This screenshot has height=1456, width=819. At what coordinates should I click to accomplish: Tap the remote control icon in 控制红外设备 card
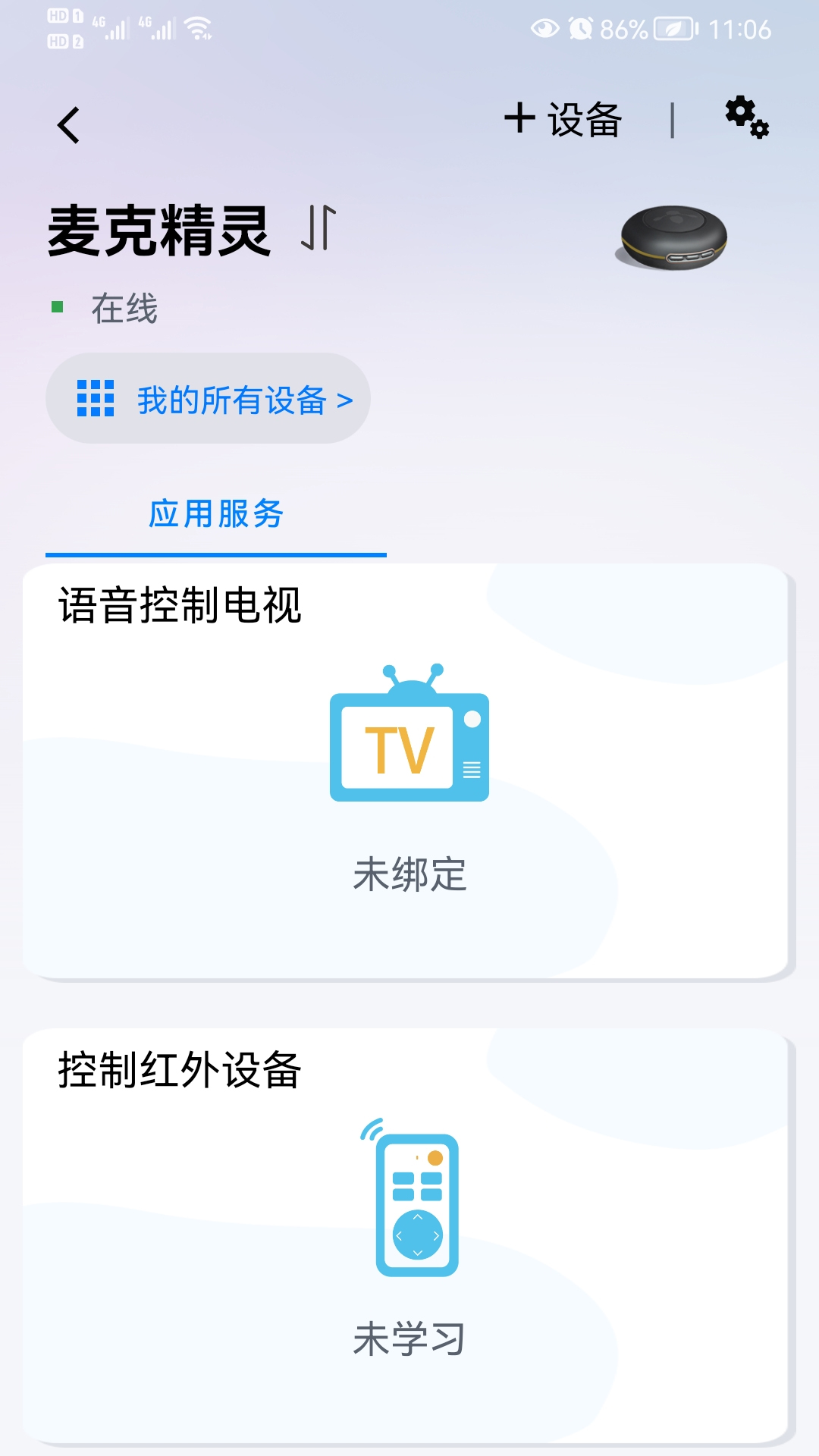[x=416, y=1206]
